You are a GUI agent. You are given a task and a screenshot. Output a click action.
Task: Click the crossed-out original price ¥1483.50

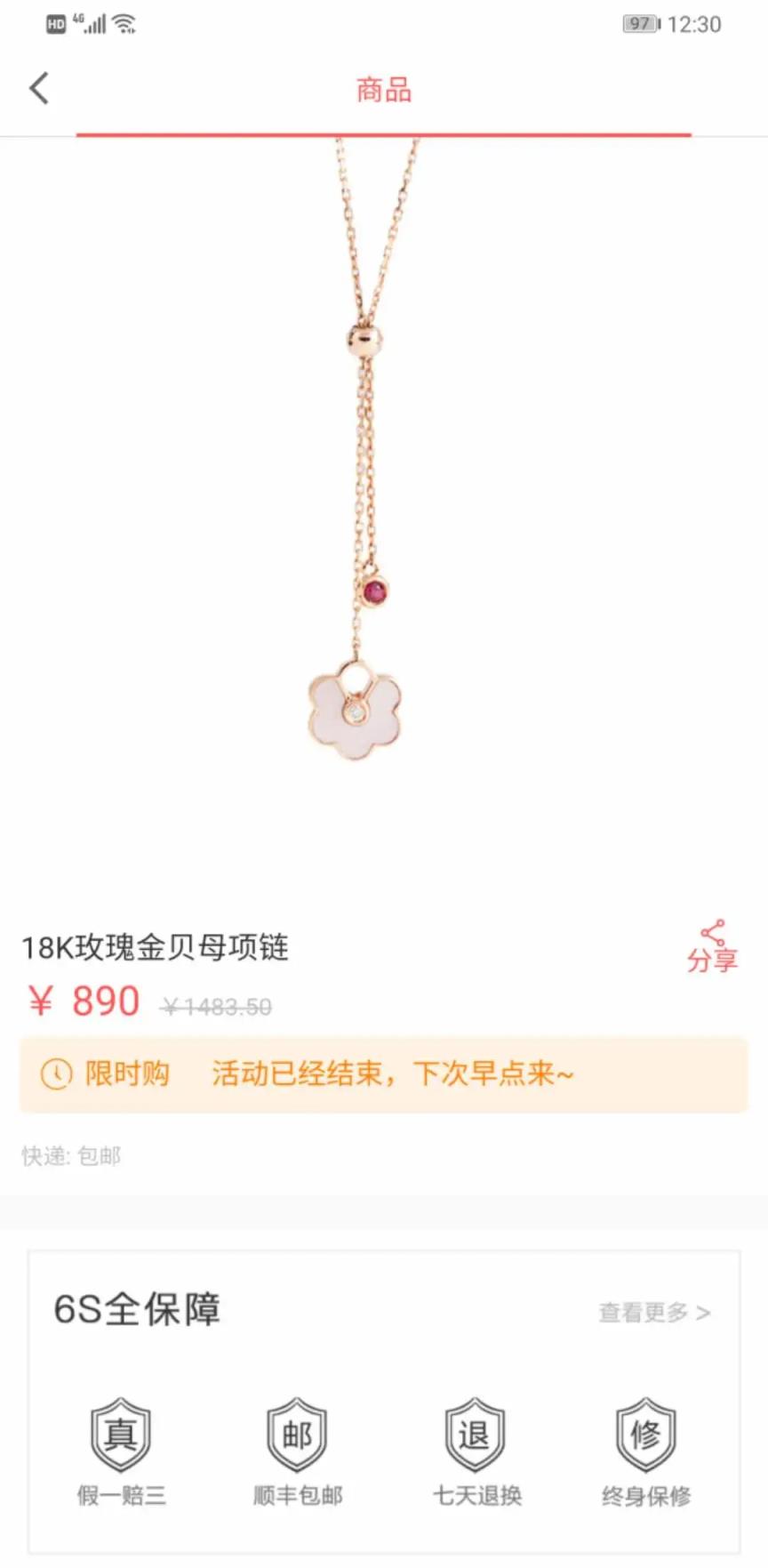pyautogui.click(x=217, y=1006)
